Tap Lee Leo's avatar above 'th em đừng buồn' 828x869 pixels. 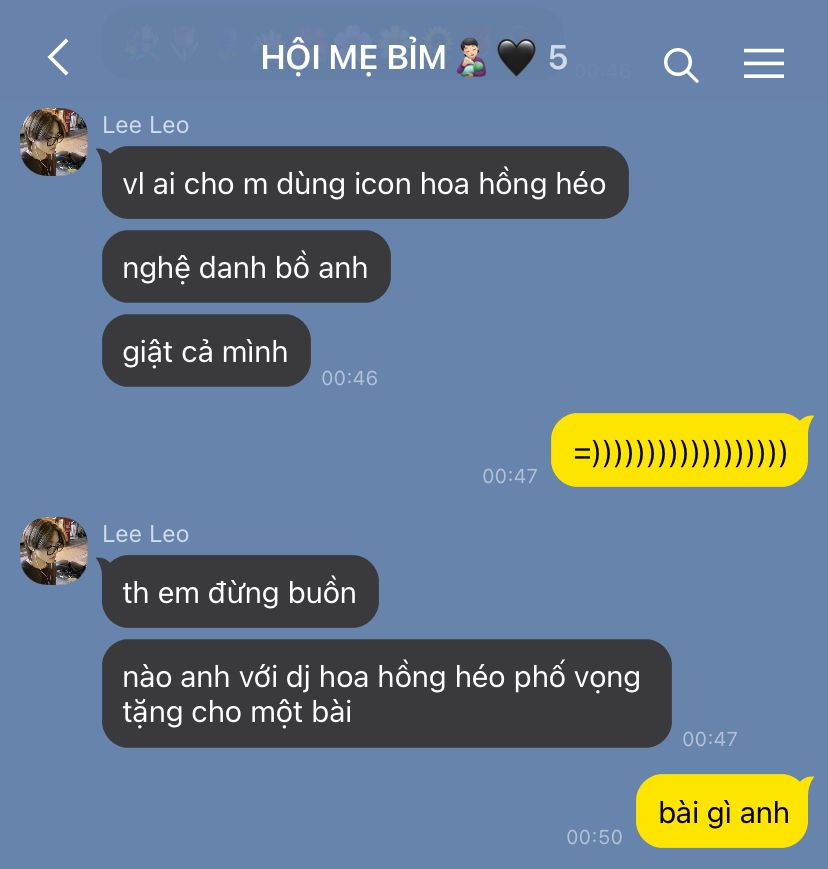tap(54, 551)
